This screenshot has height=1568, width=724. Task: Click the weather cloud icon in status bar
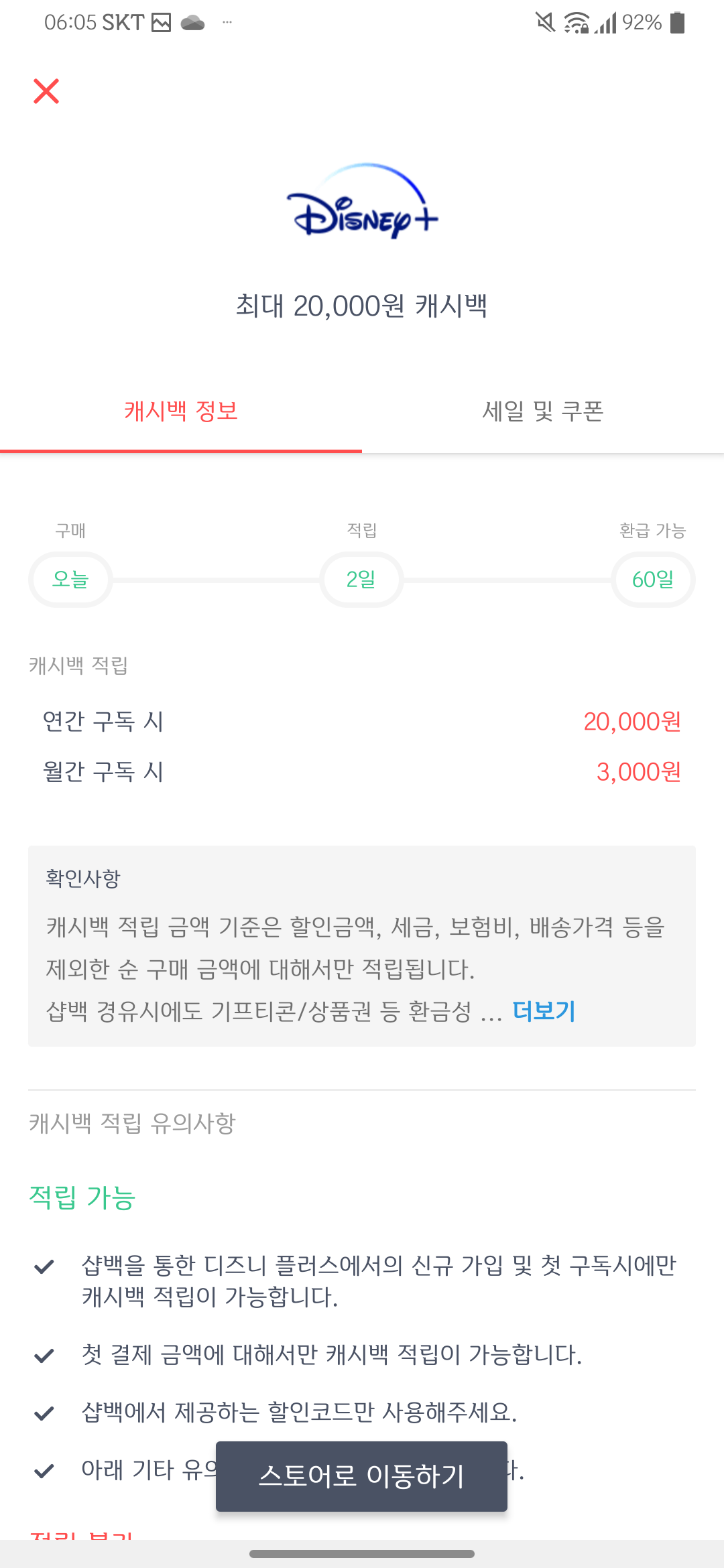[x=193, y=22]
